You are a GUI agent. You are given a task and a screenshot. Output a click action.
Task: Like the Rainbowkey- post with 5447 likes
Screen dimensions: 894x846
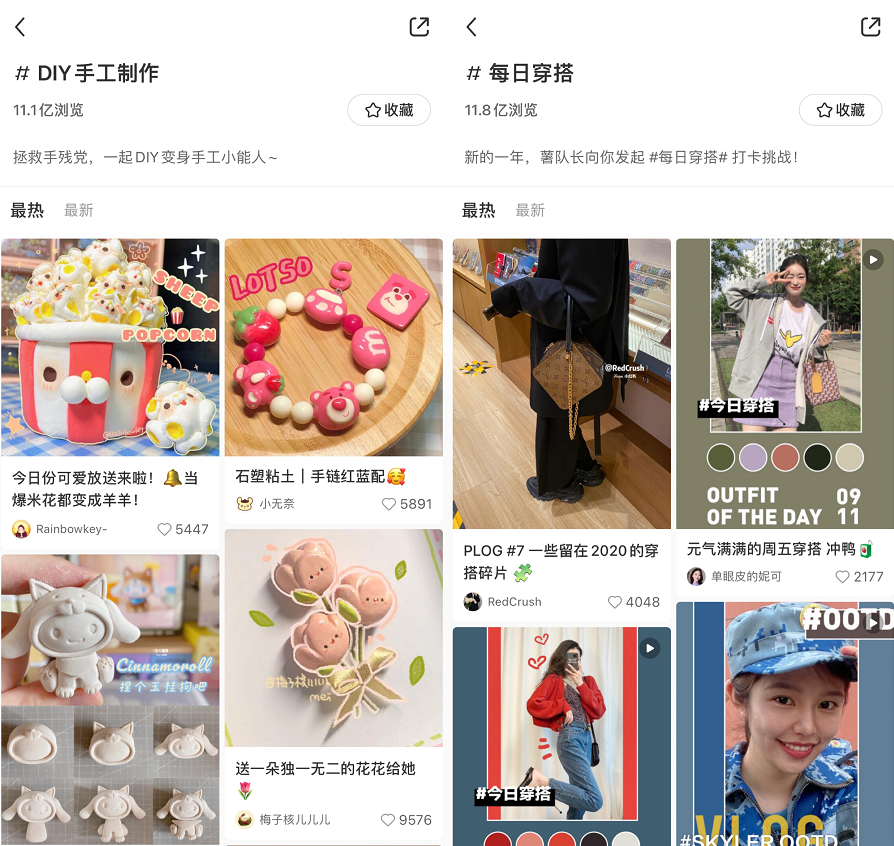click(x=165, y=529)
